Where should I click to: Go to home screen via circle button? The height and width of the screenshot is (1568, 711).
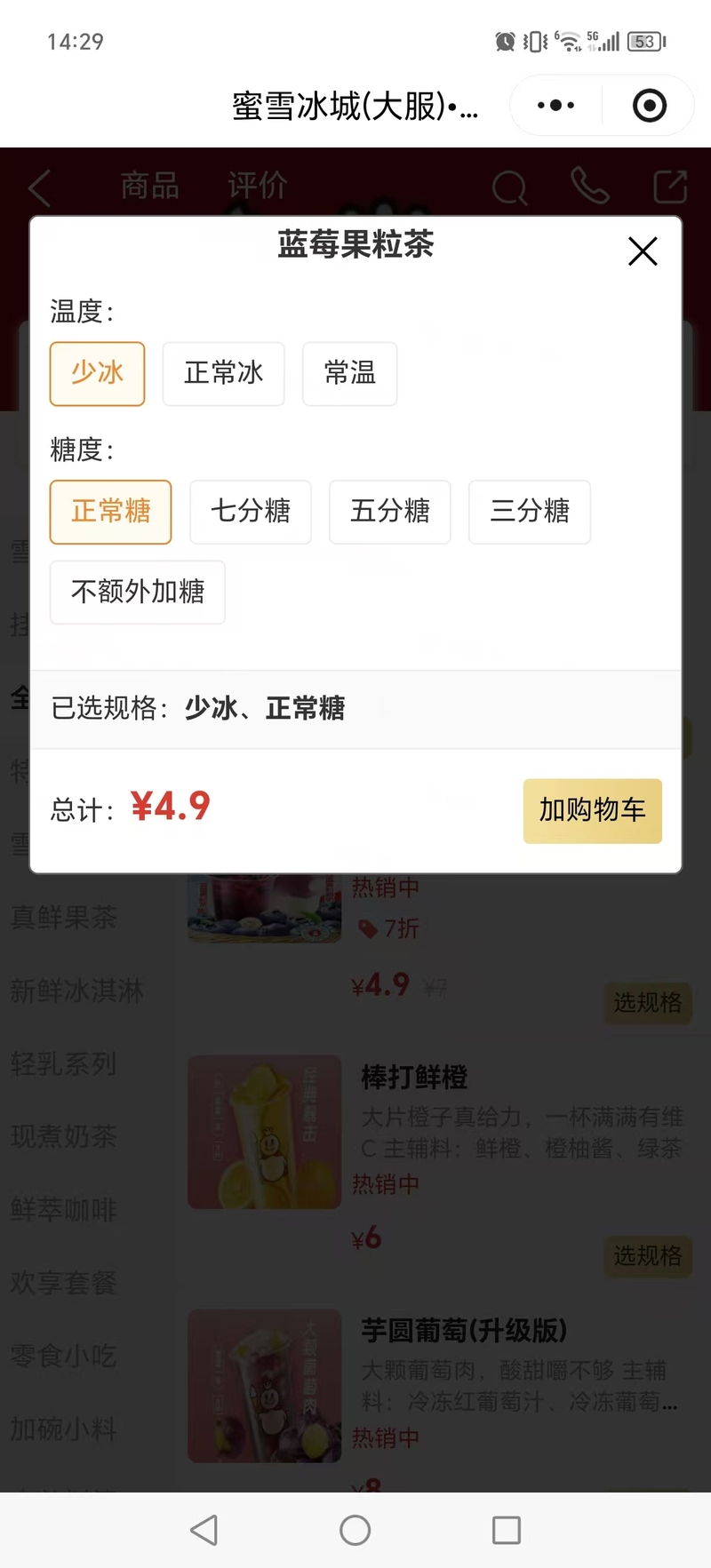click(355, 1530)
